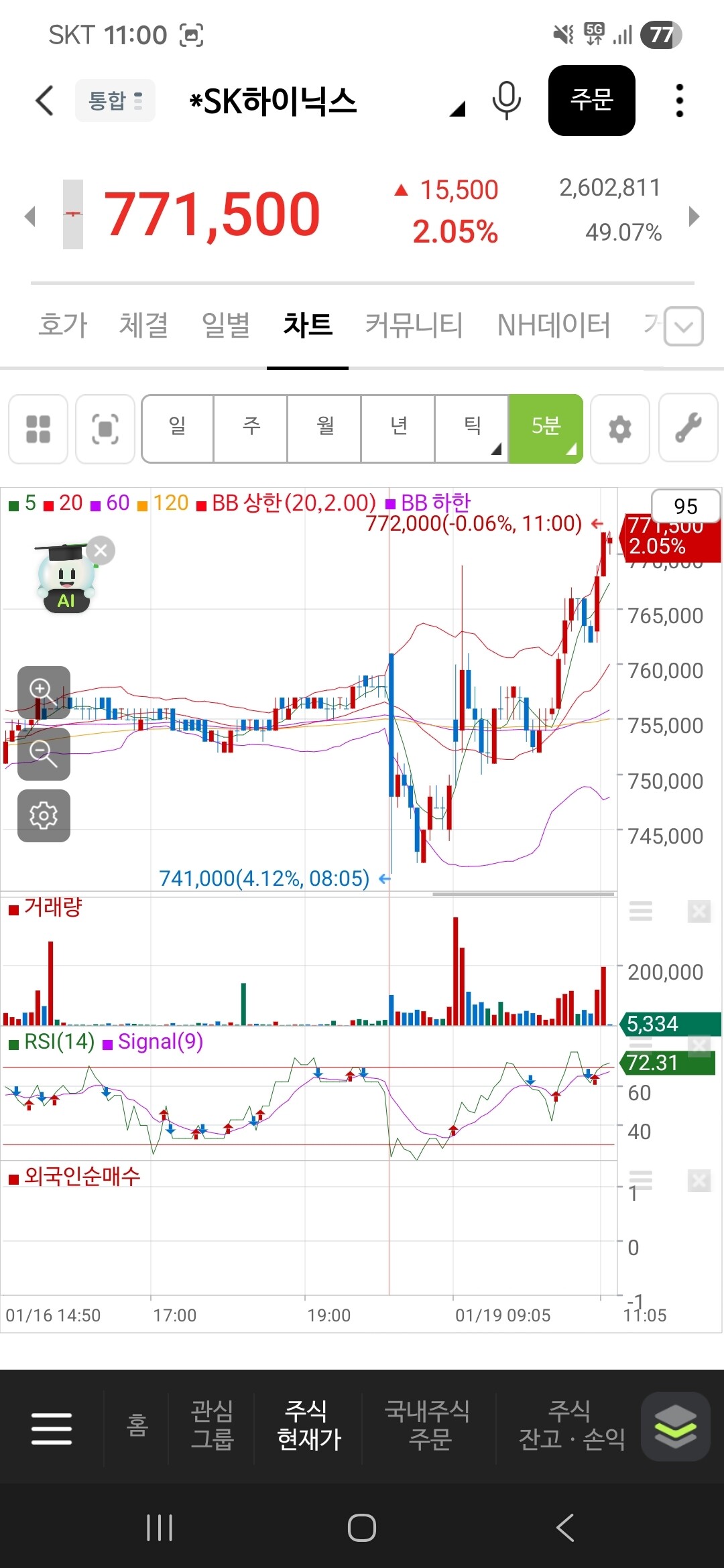Go back using the top-left arrow

point(44,101)
